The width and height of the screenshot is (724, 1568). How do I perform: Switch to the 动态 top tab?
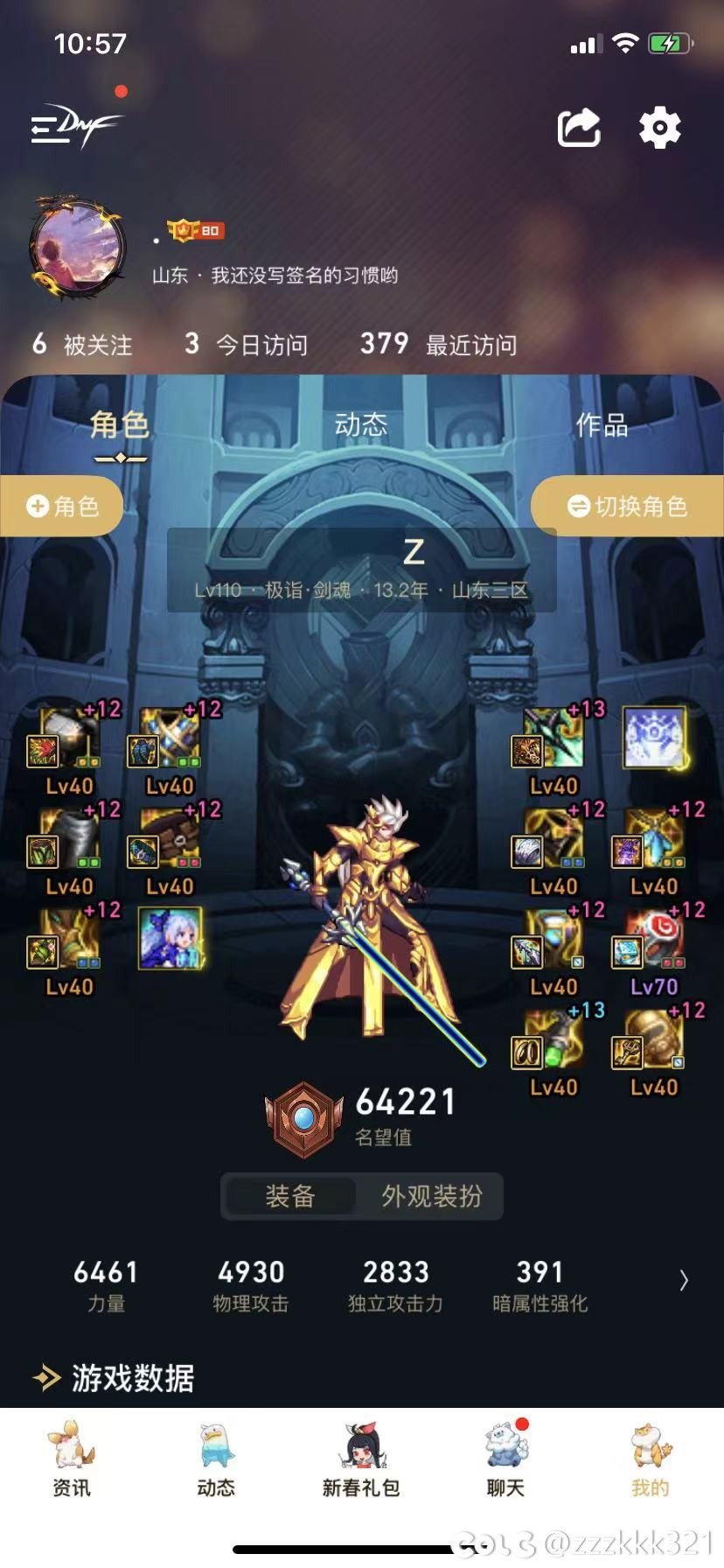point(360,425)
